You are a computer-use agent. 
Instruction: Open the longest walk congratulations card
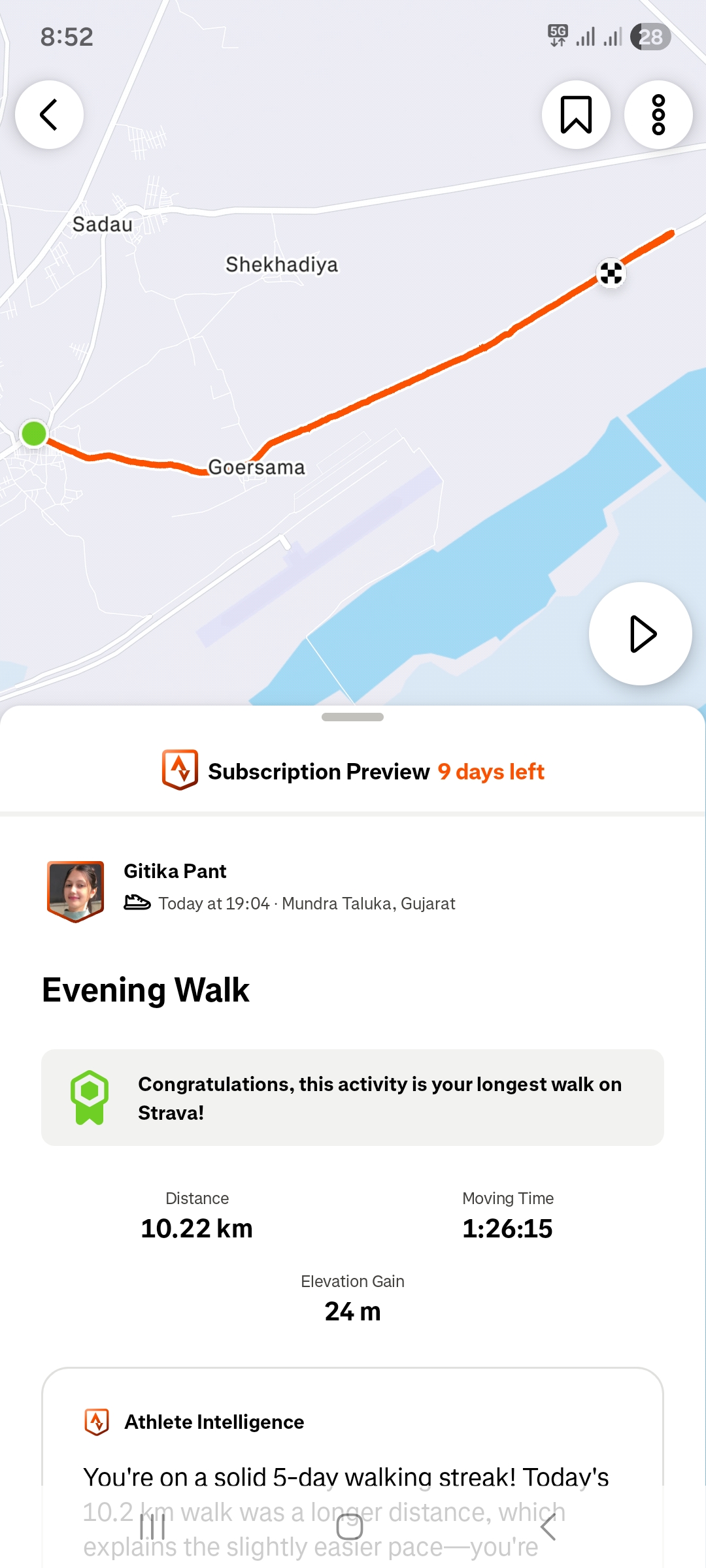353,1098
